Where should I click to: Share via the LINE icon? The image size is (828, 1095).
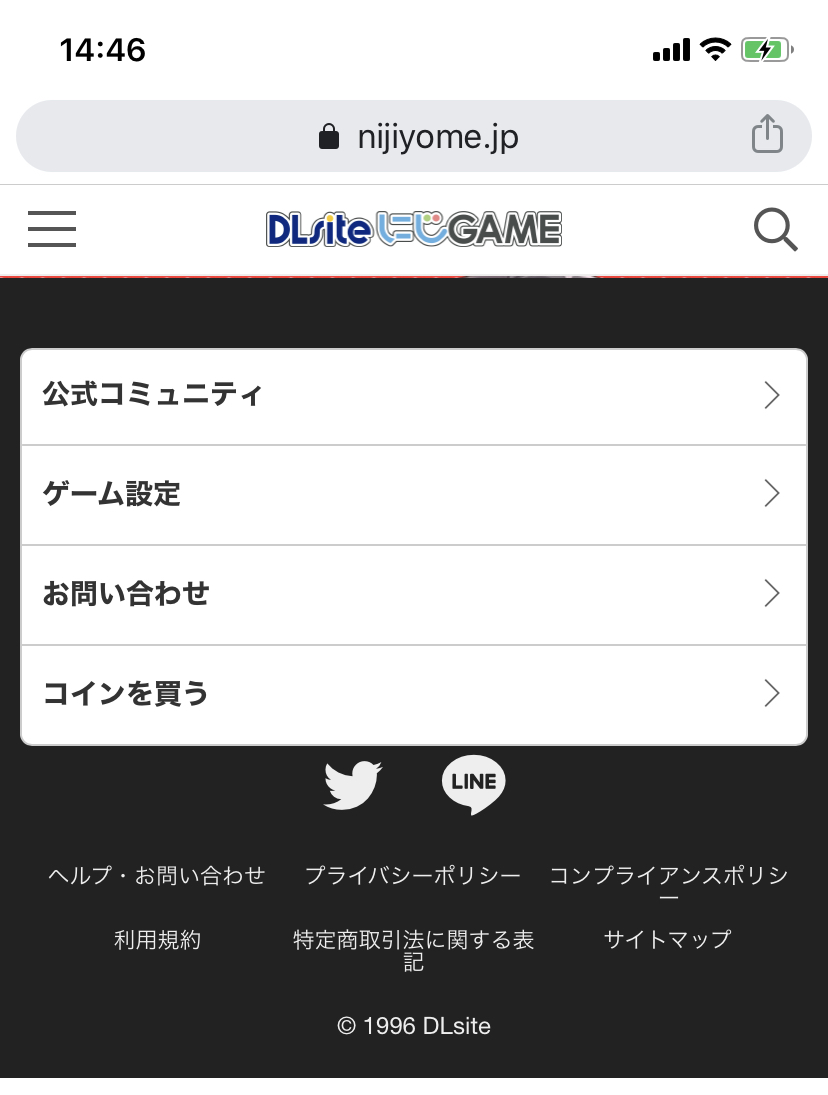(x=474, y=784)
